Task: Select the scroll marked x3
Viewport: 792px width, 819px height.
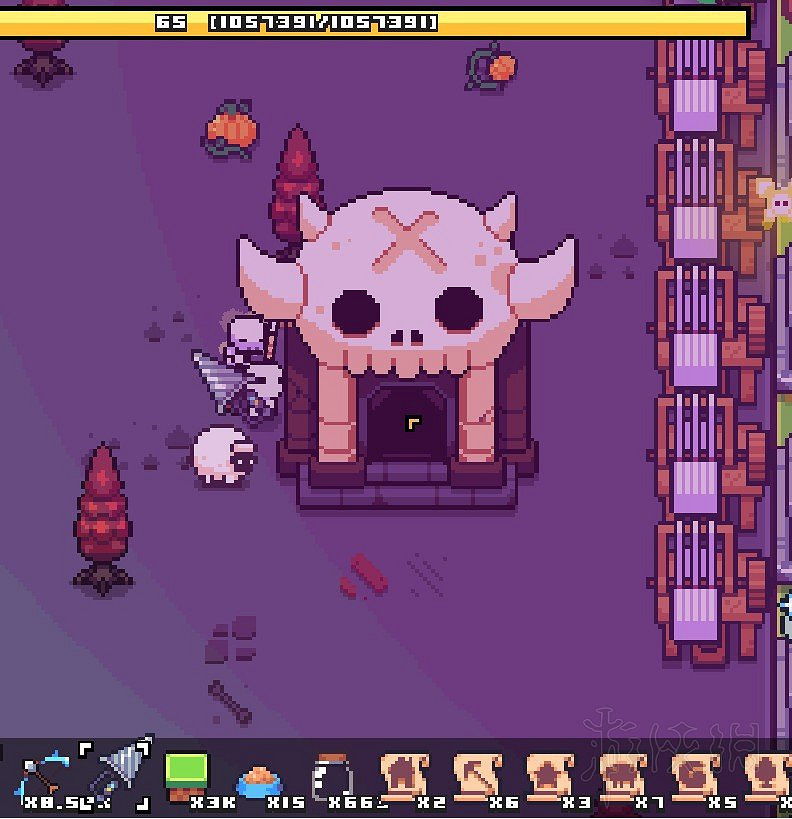Action: tap(549, 774)
